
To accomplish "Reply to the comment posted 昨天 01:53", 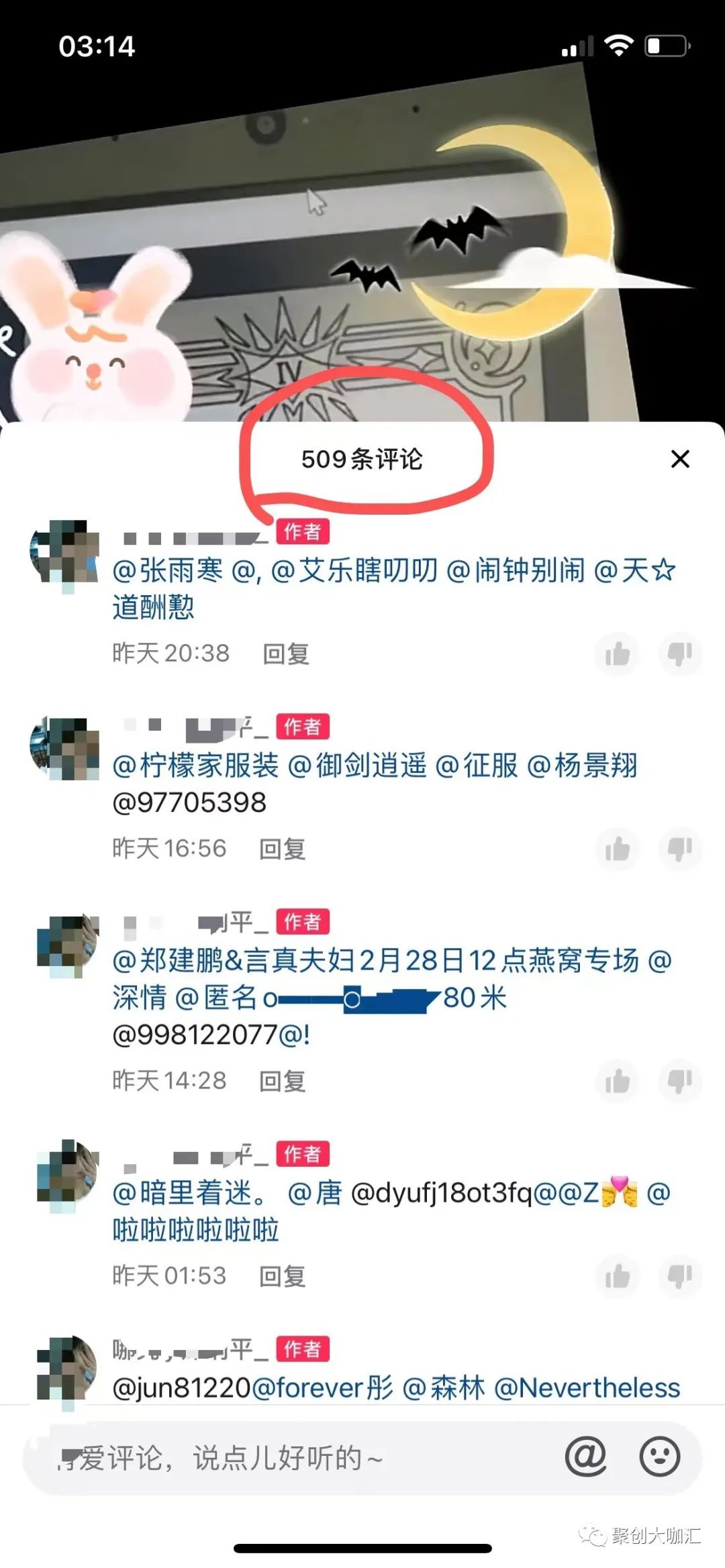I will click(x=283, y=1275).
